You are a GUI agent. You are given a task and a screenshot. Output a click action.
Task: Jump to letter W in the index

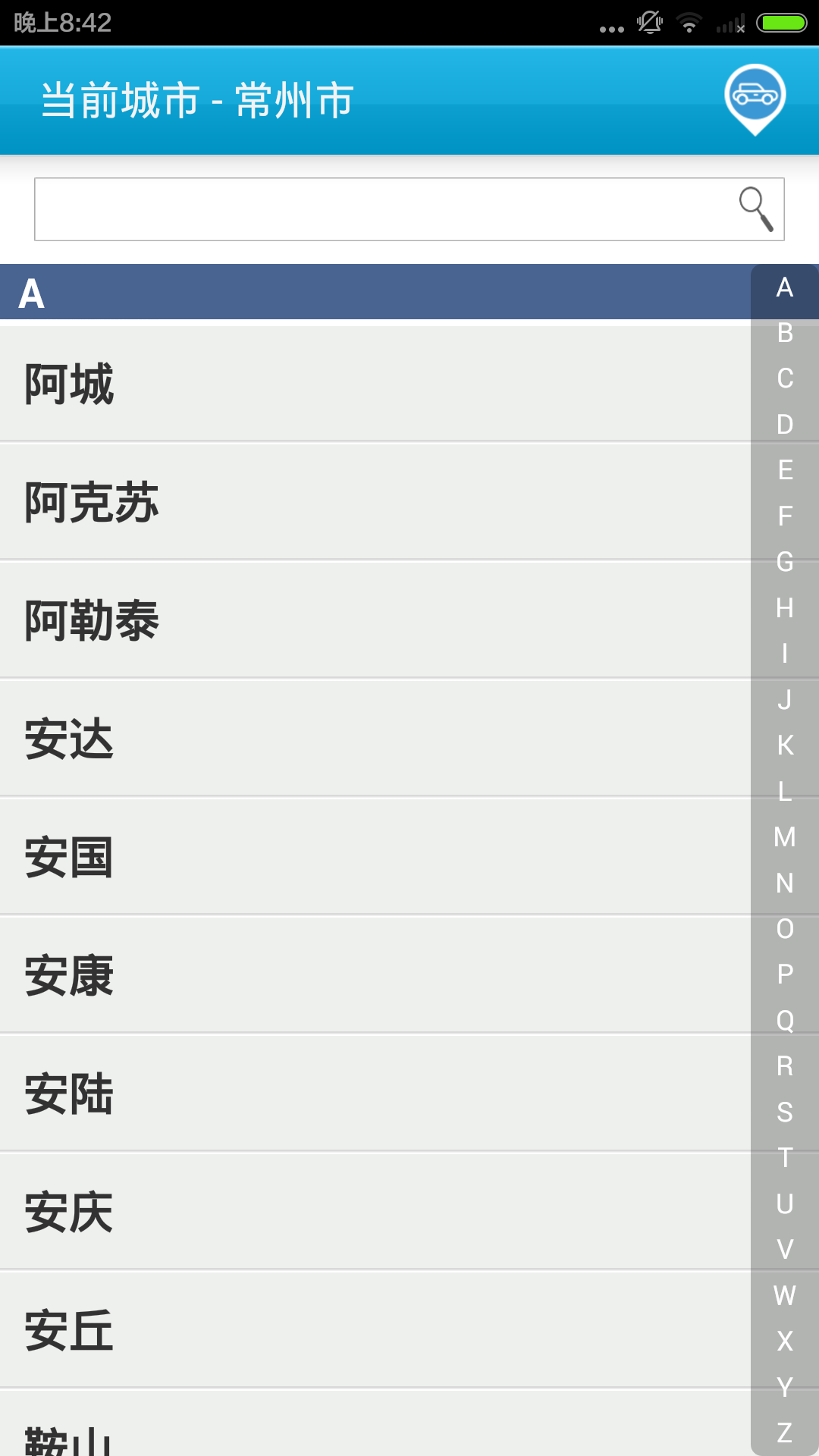[785, 1295]
